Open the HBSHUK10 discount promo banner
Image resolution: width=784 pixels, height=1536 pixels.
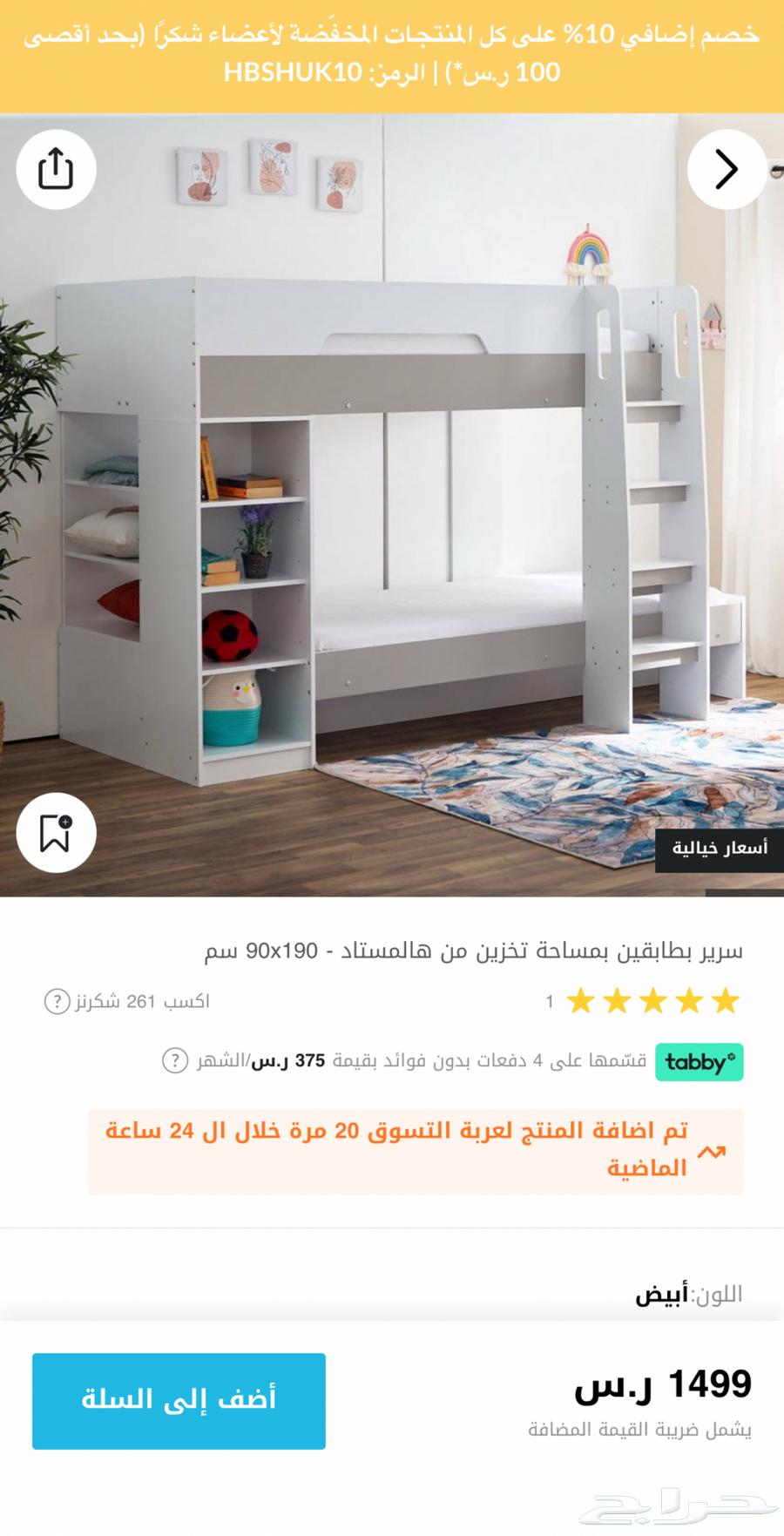[392, 54]
